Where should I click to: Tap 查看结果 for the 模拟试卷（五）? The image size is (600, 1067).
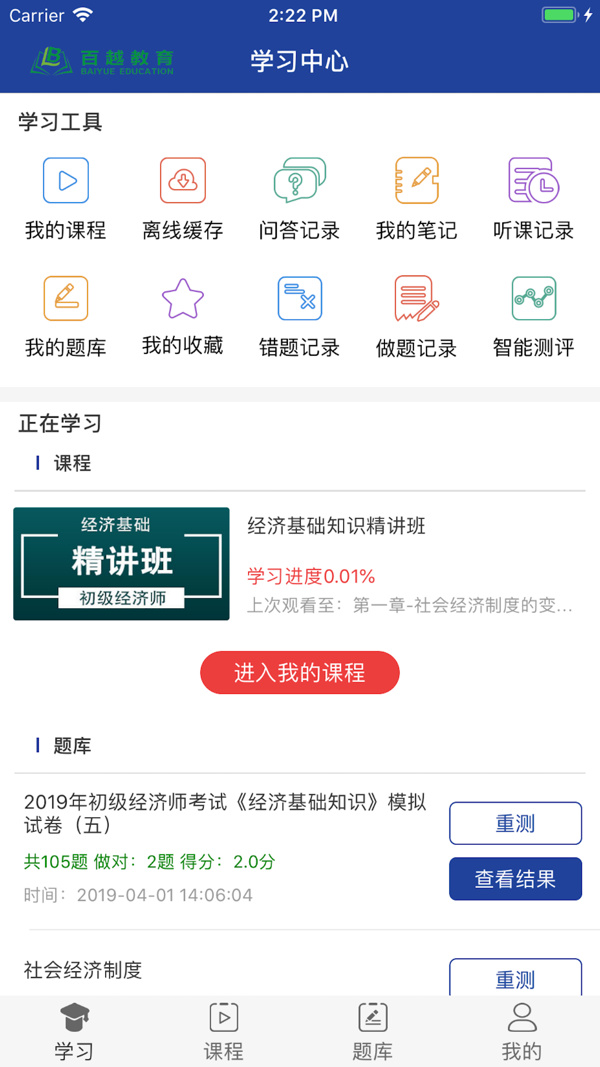pyautogui.click(x=515, y=879)
